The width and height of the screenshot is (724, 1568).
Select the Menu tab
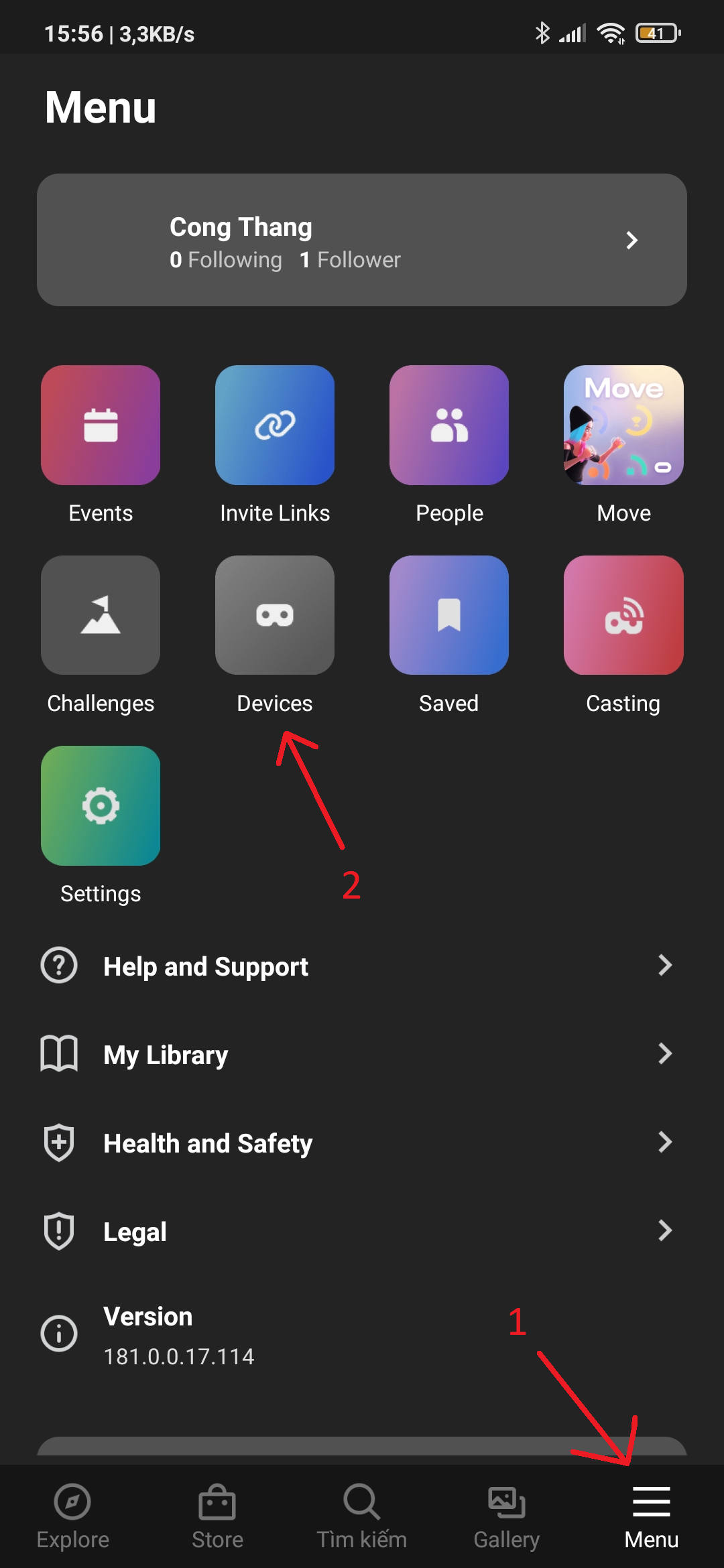point(652,1516)
